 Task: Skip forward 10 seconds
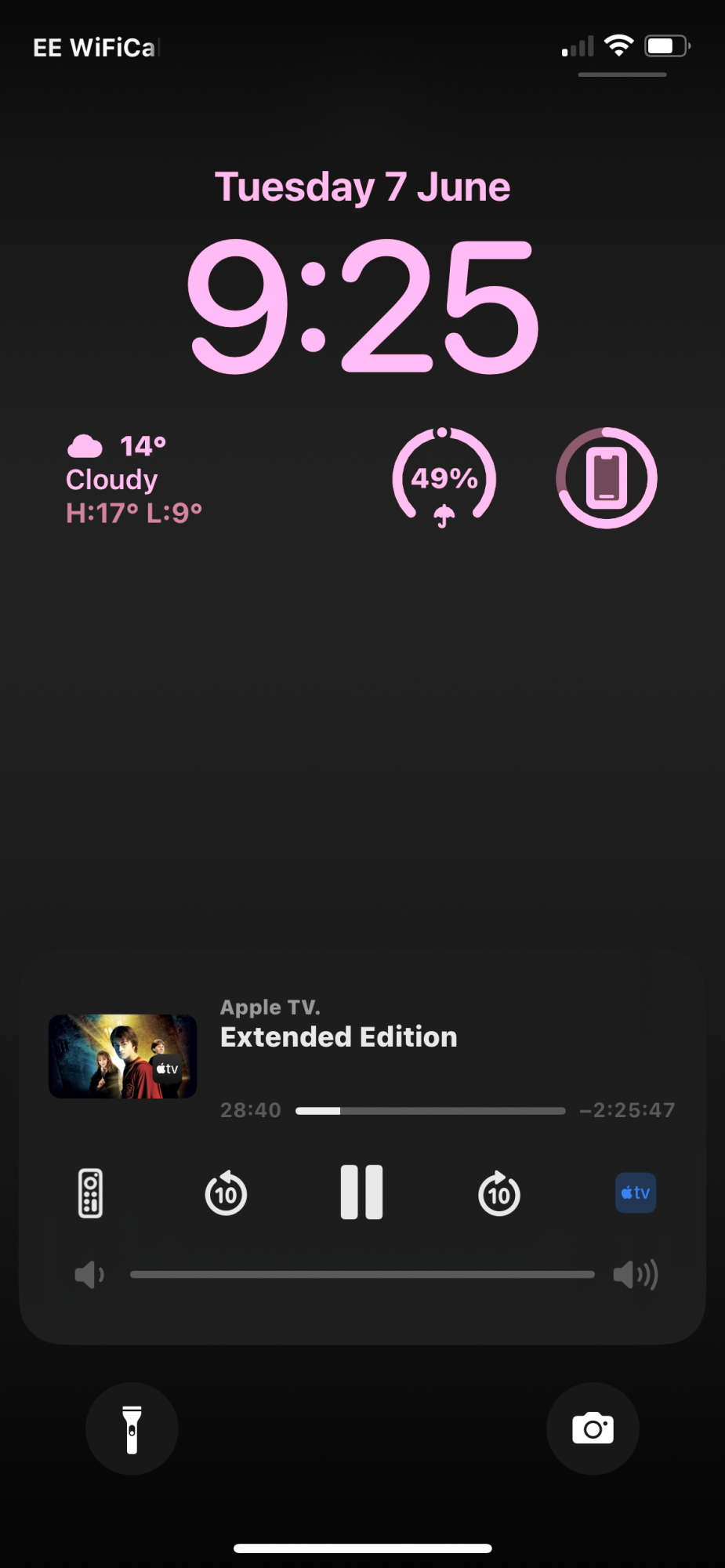point(498,1193)
